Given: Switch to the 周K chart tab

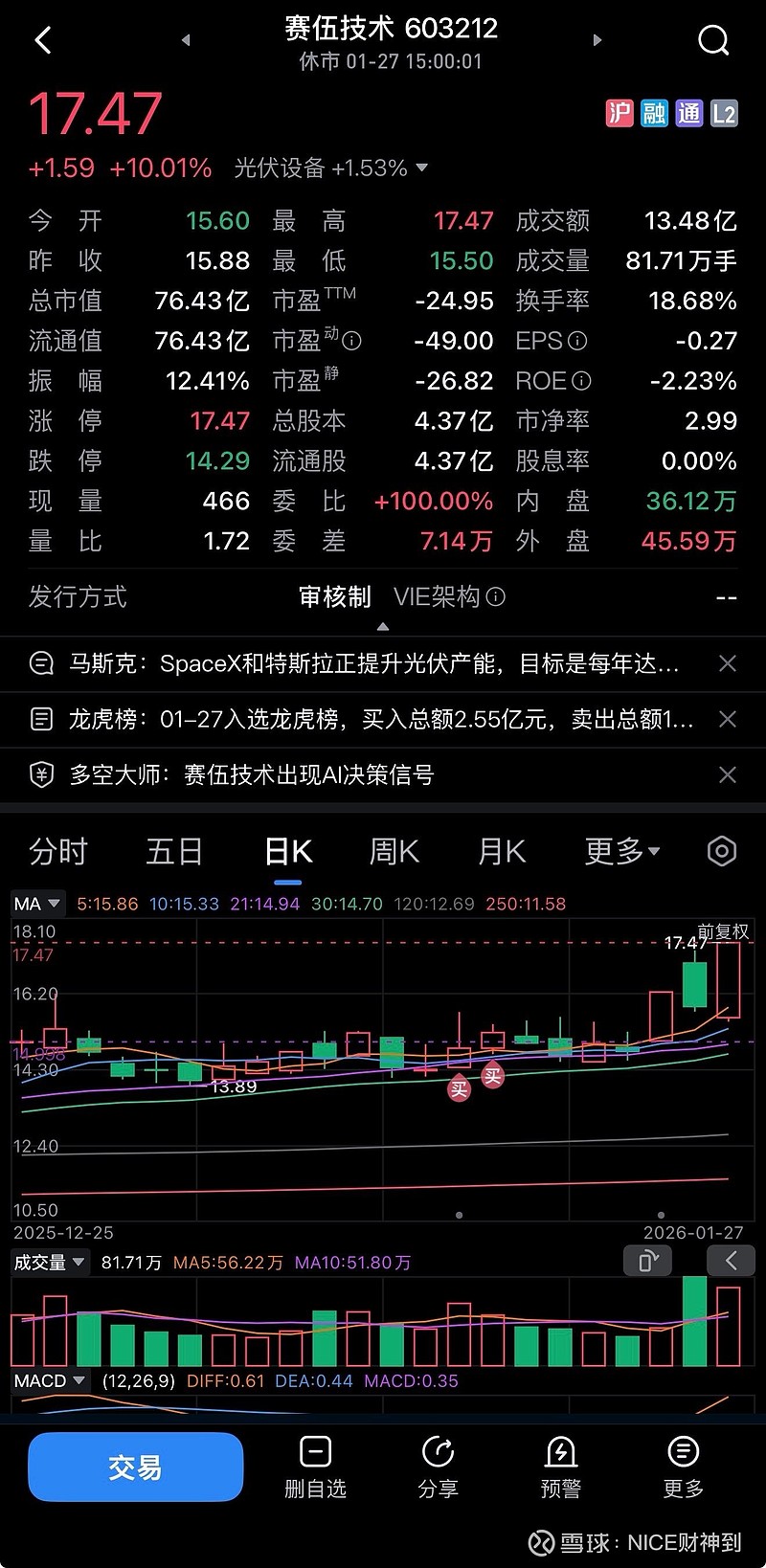Looking at the screenshot, I should coord(394,851).
